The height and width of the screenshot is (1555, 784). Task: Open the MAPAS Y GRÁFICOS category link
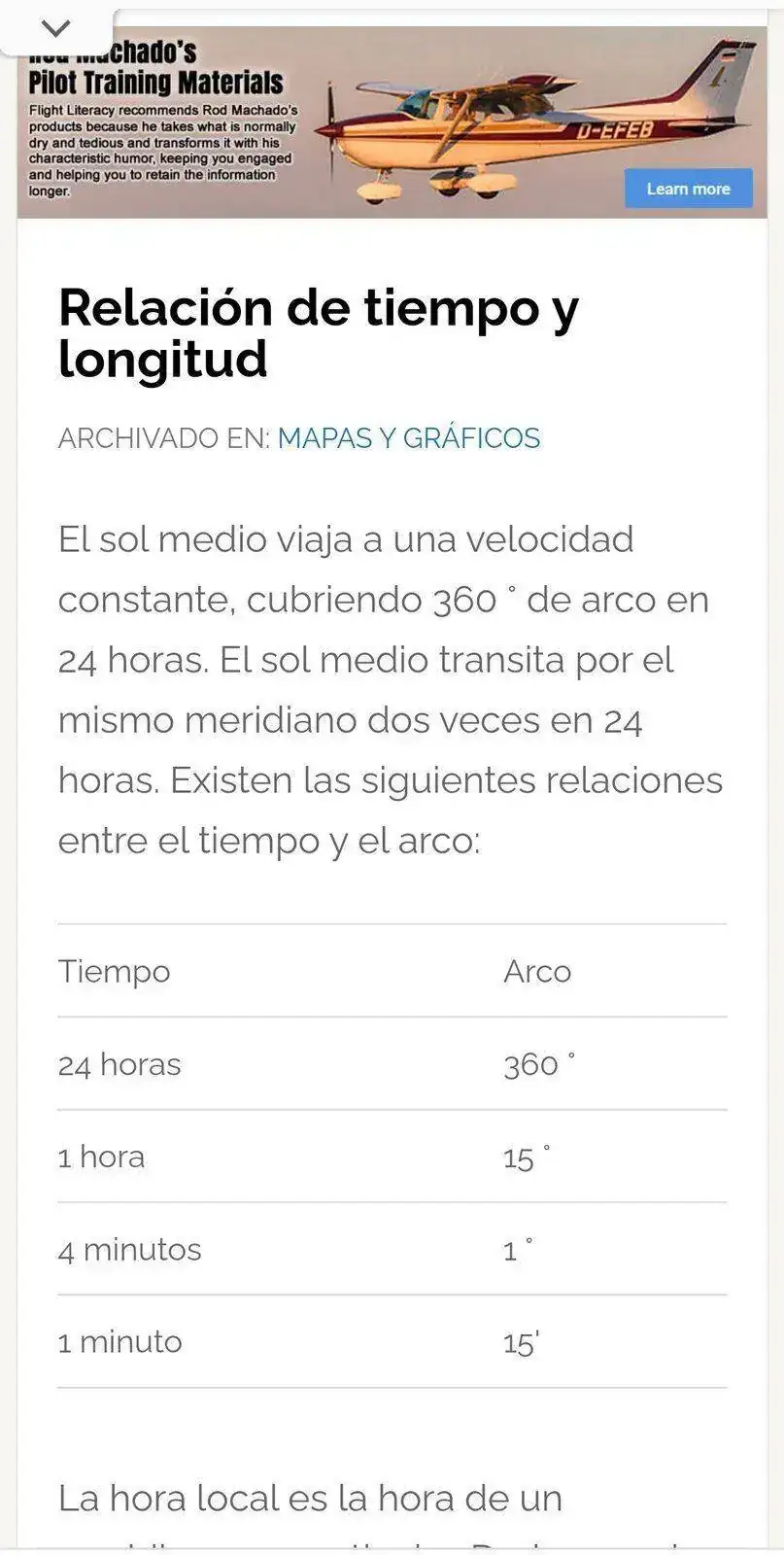point(408,437)
